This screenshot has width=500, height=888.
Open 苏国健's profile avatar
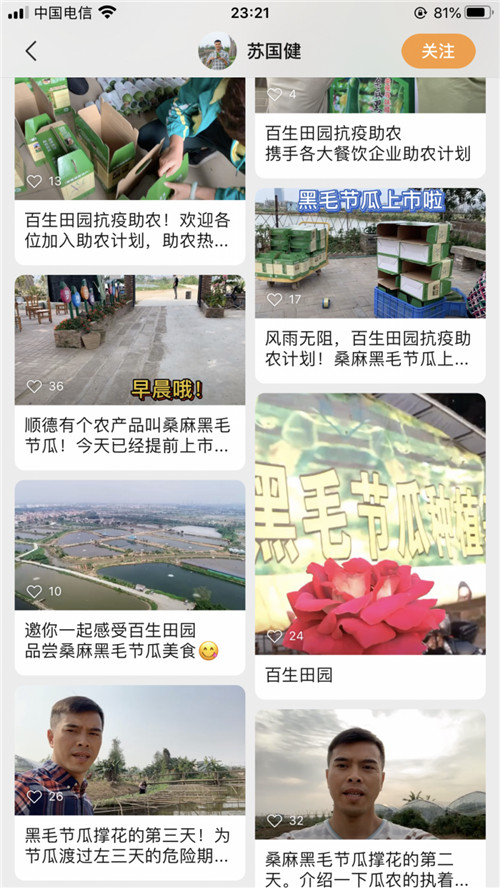(x=217, y=51)
